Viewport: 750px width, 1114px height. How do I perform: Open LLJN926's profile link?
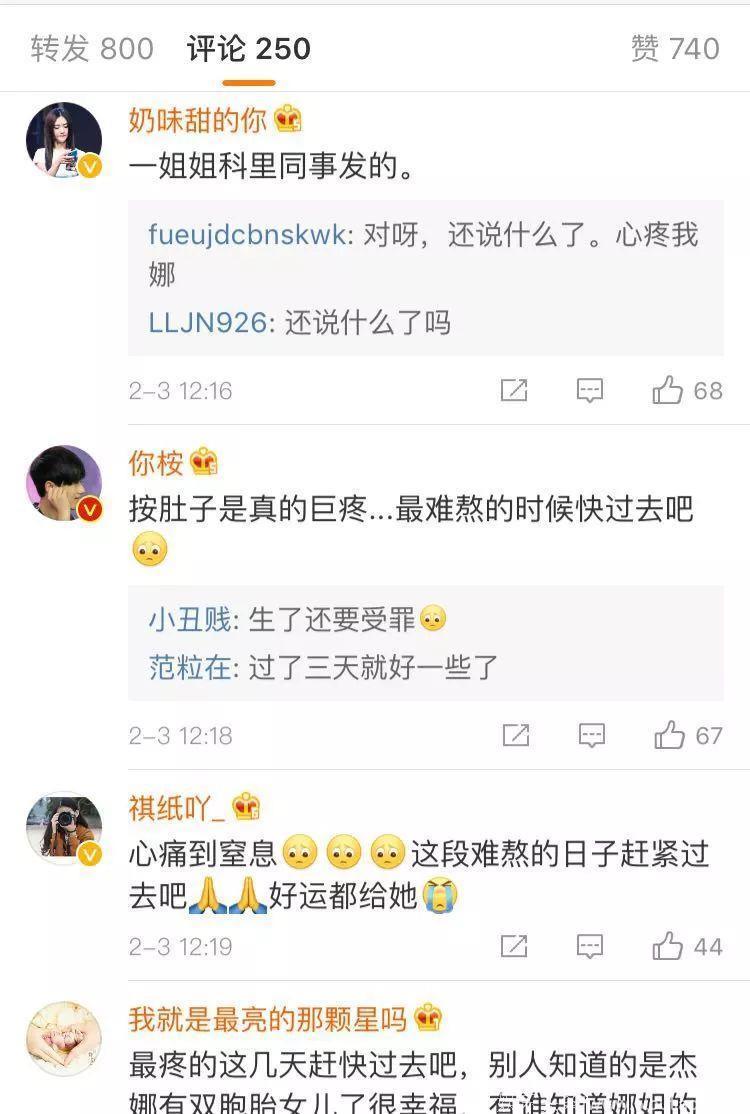[x=207, y=322]
